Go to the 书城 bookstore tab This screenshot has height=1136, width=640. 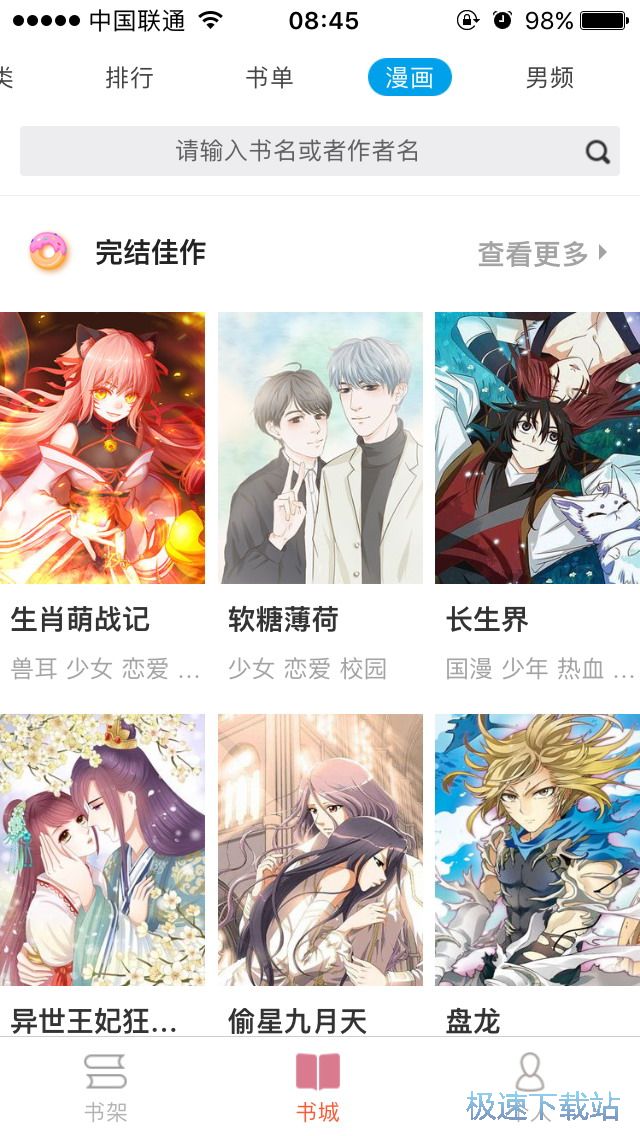(318, 1087)
